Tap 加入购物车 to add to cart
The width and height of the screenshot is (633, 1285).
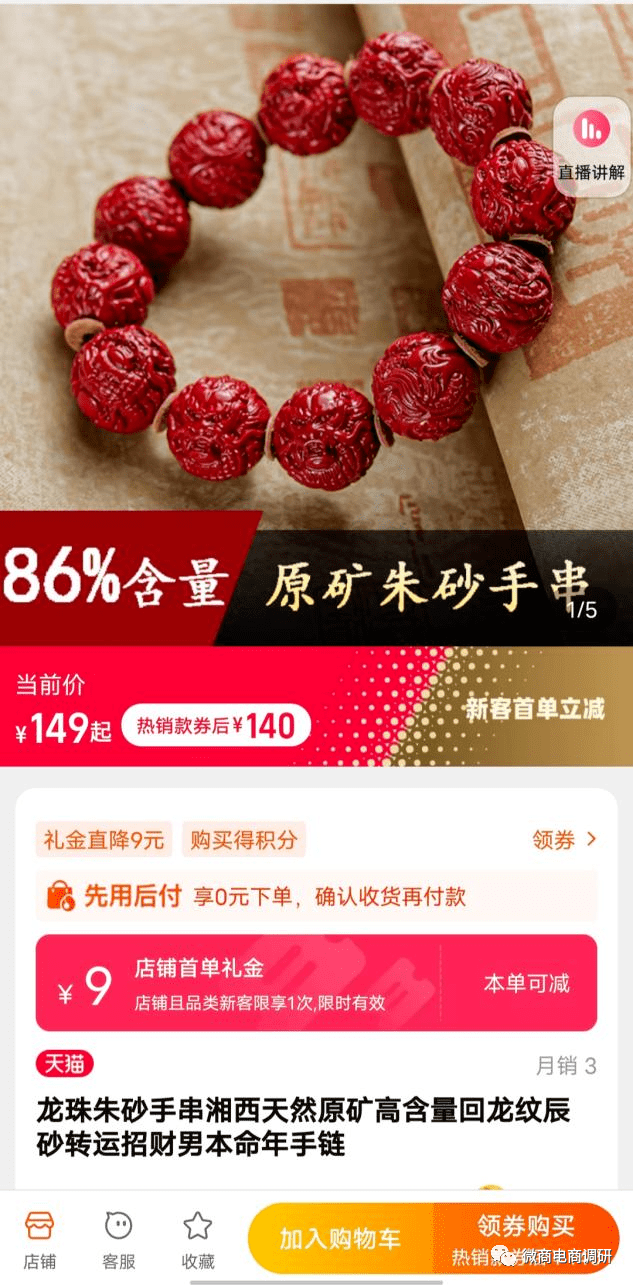340,1239
